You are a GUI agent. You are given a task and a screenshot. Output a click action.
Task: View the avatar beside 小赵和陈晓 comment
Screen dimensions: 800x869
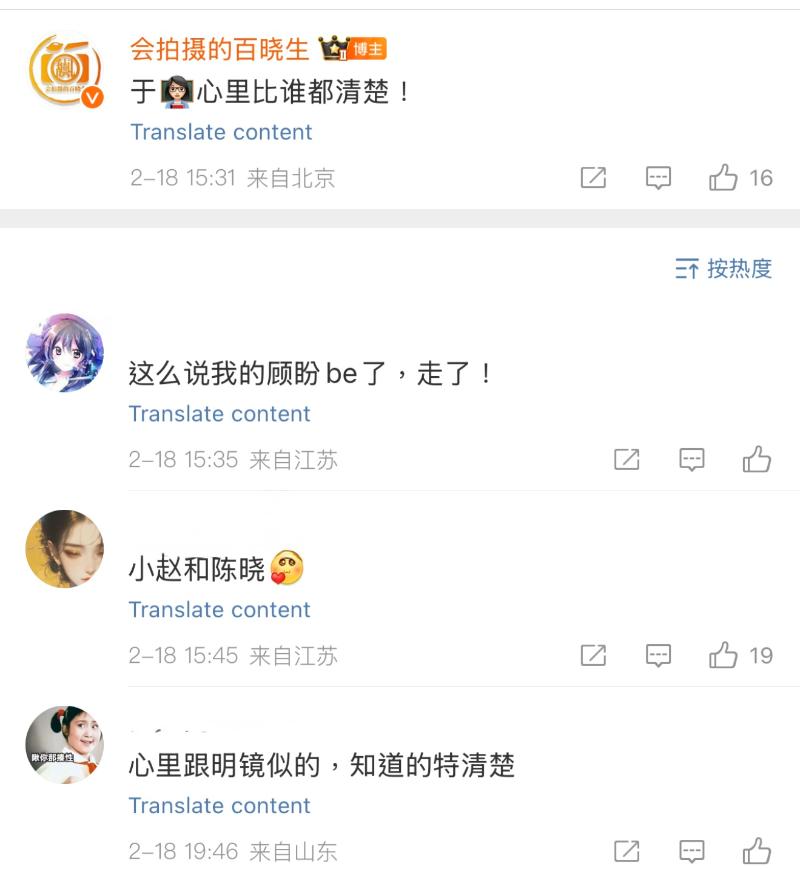[x=65, y=549]
